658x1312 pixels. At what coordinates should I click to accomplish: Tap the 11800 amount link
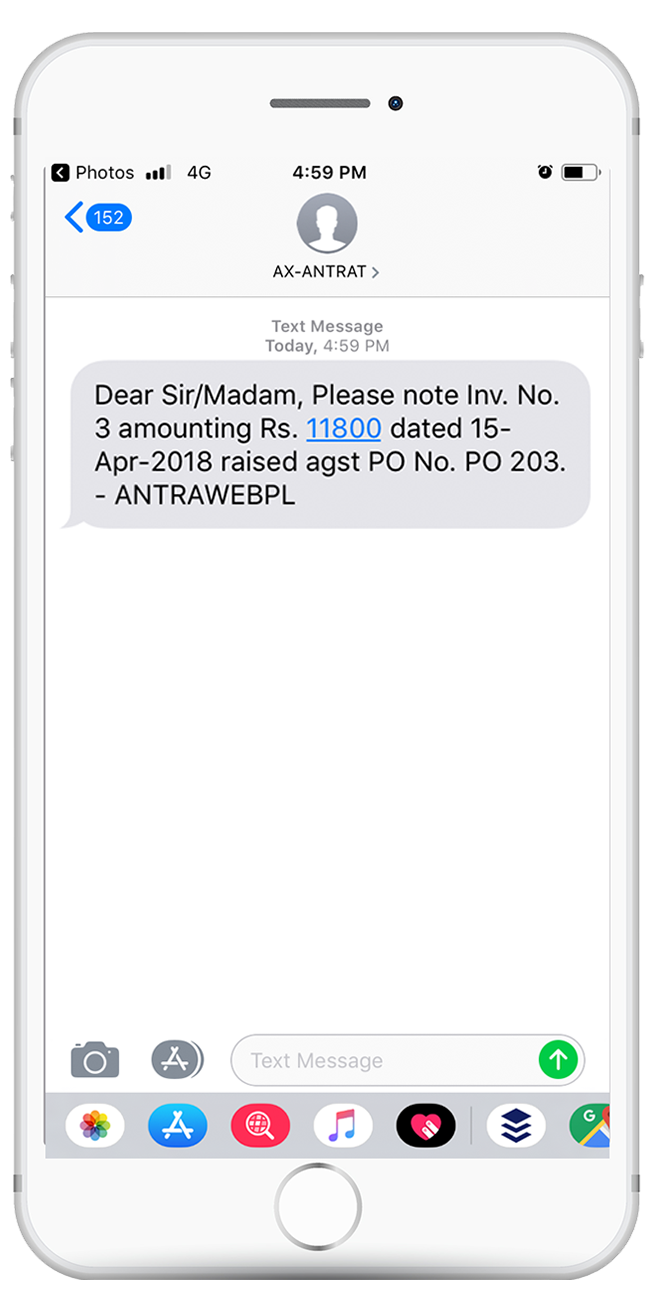(x=343, y=428)
